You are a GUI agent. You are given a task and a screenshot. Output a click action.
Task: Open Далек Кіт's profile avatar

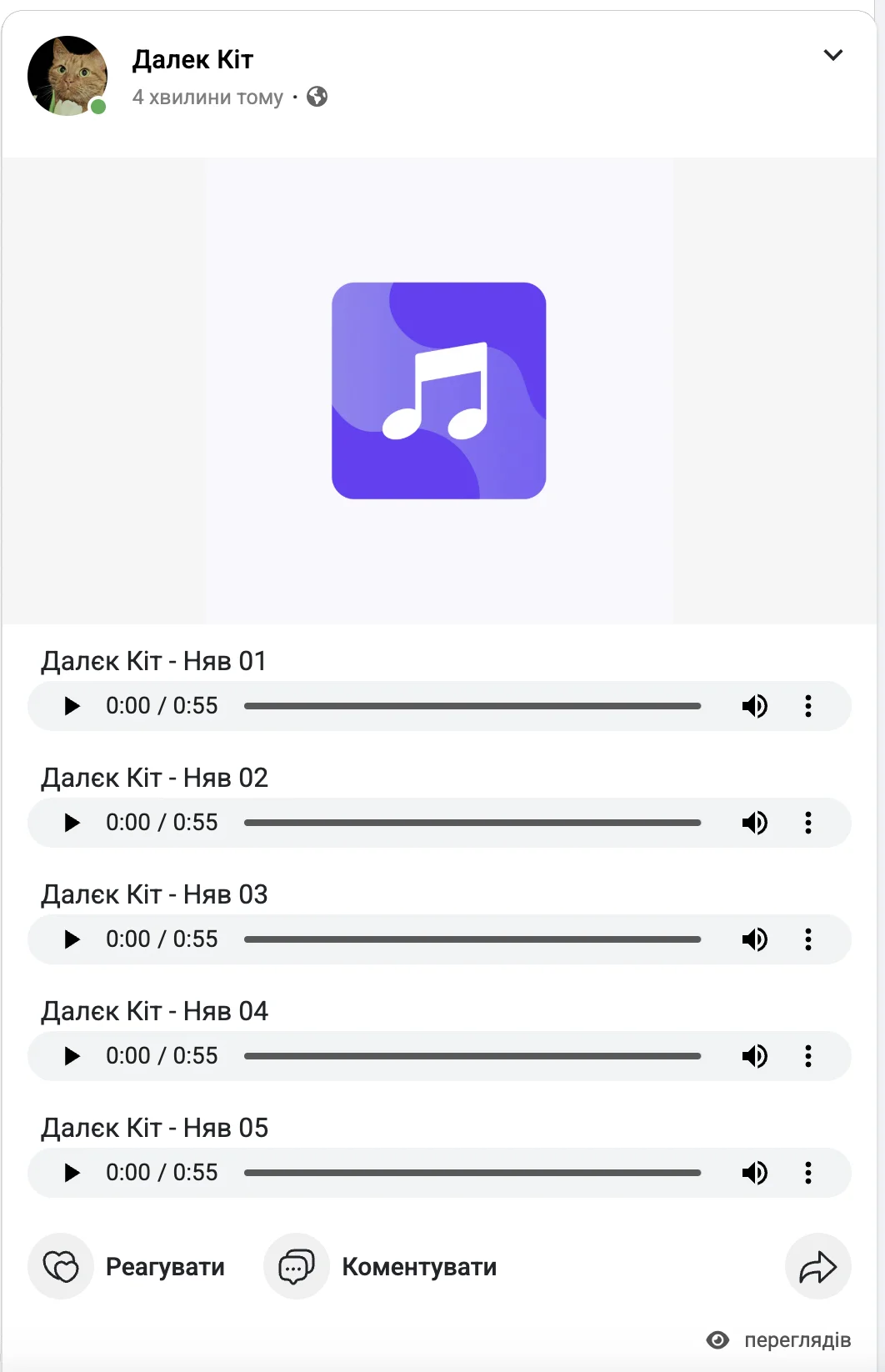(x=67, y=76)
